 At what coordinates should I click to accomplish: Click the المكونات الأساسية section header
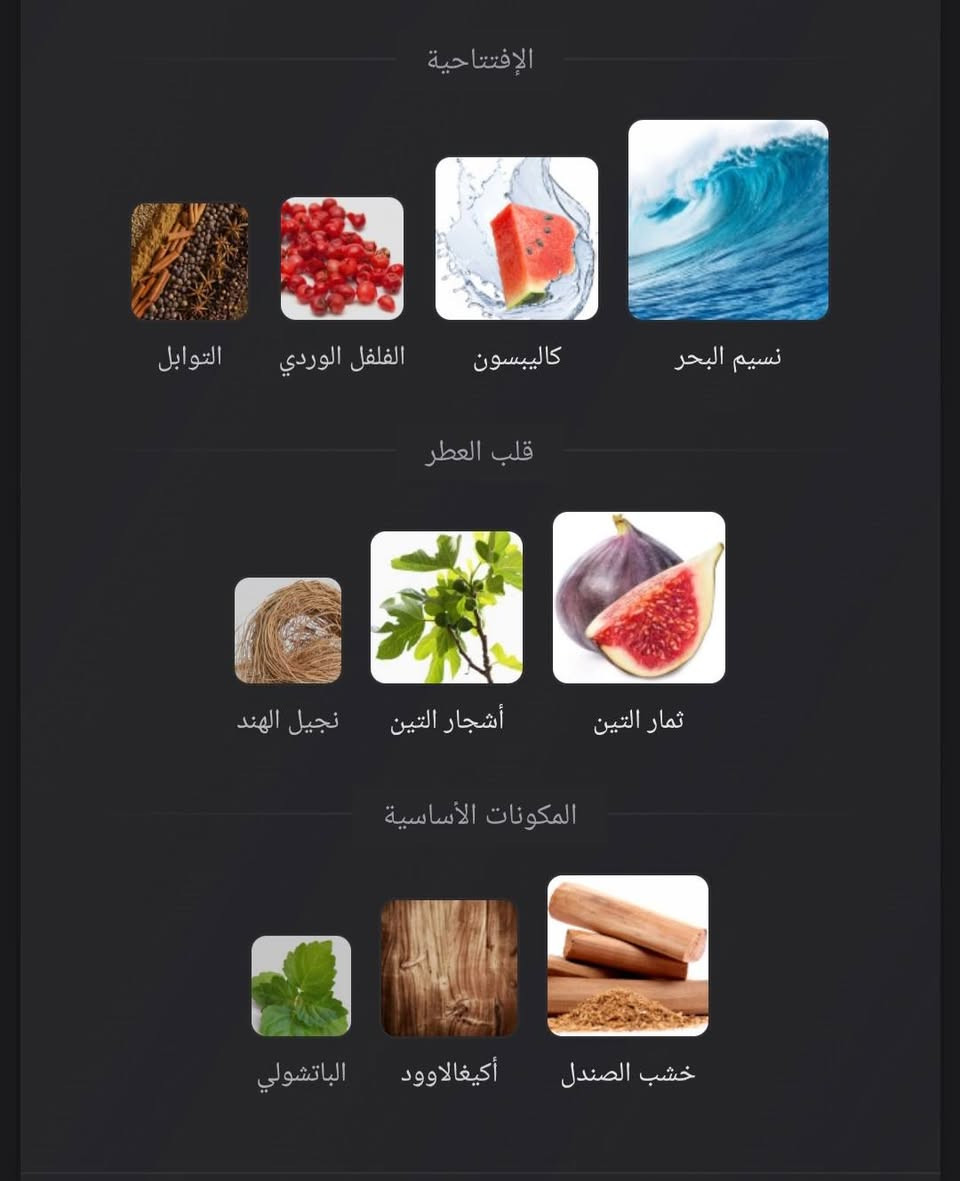coord(479,813)
